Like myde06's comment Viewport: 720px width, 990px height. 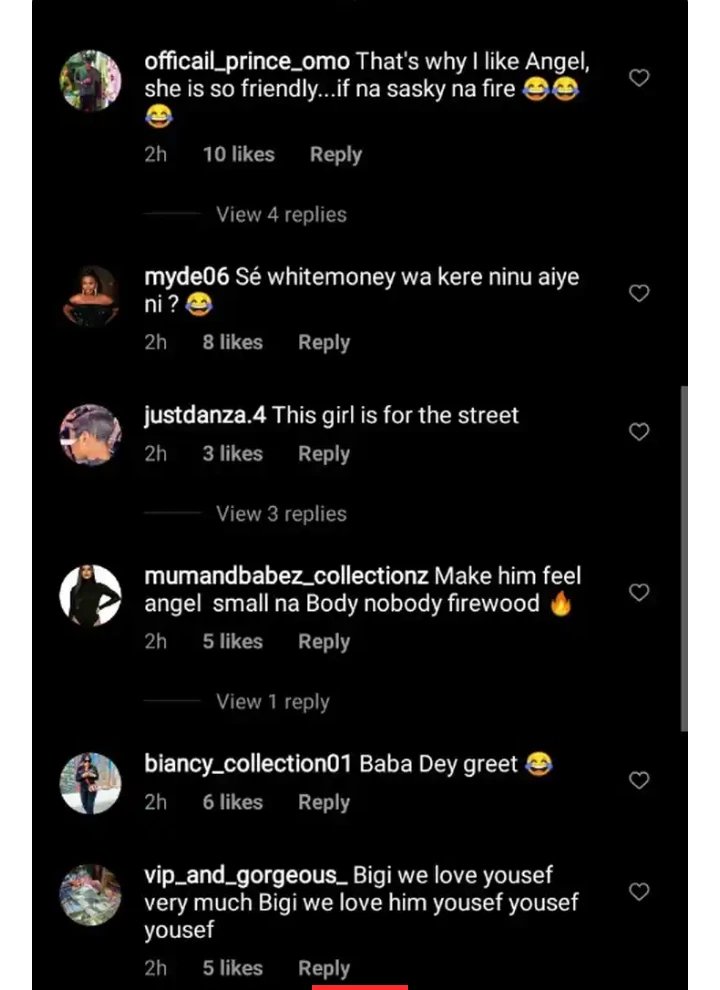click(638, 293)
